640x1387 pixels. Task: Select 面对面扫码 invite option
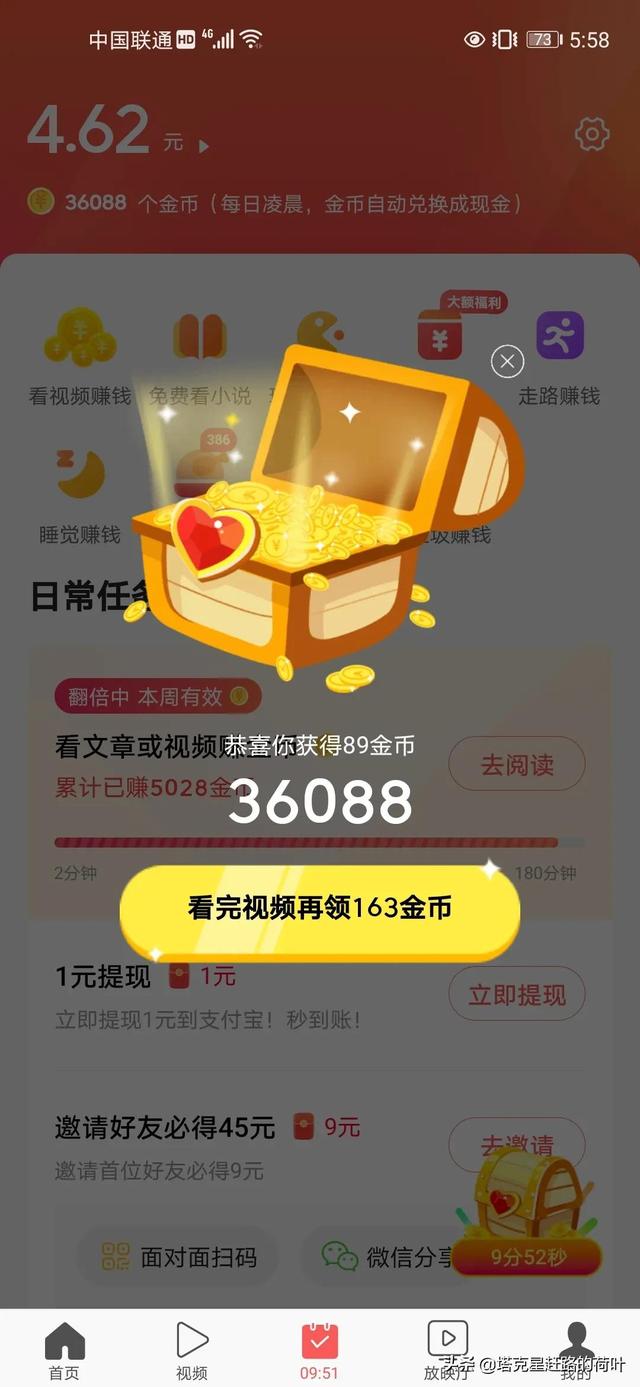178,1257
